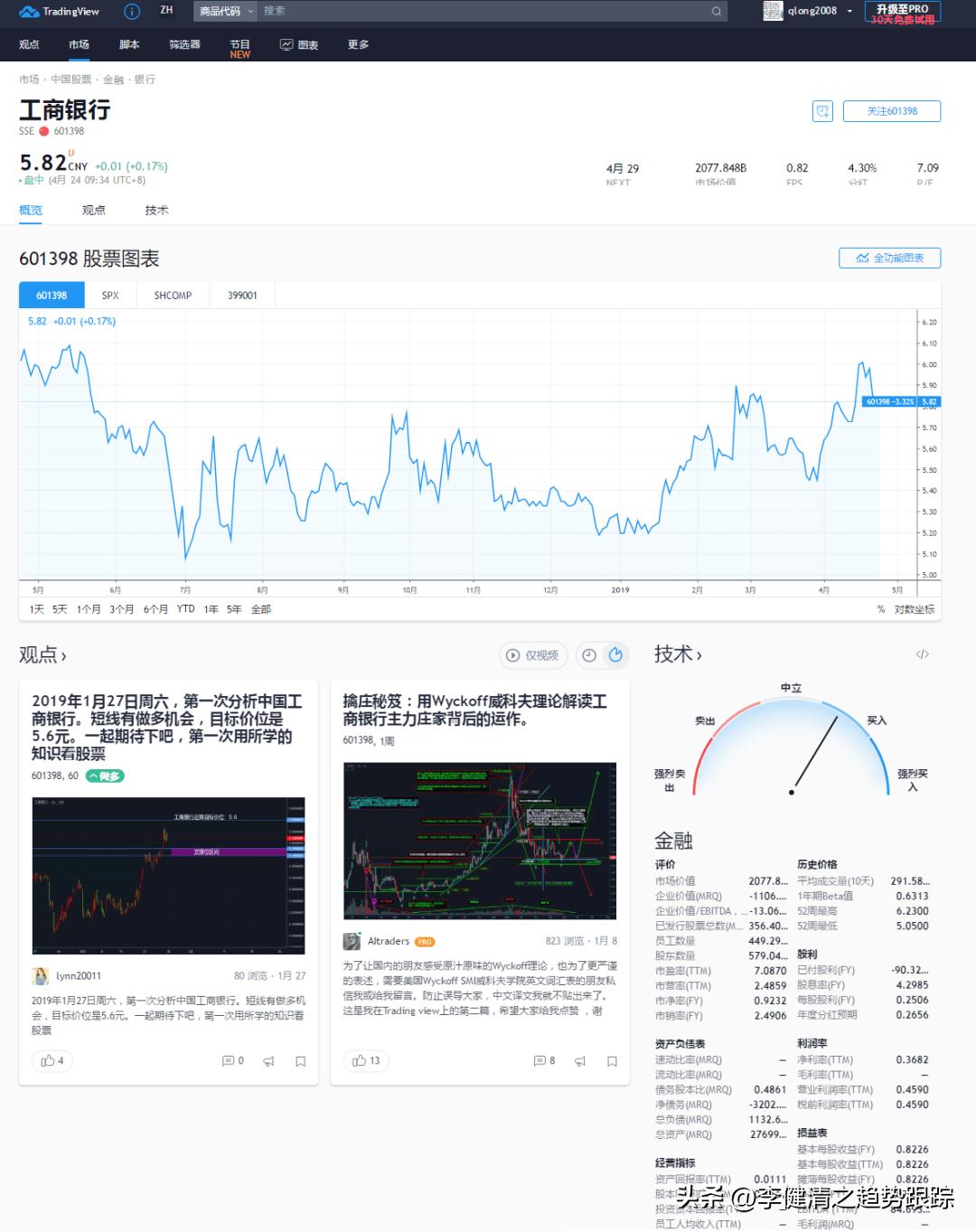Bookmark the Altraders Wyckoff idea
Screen dimensions: 976x1232
[x=612, y=1061]
